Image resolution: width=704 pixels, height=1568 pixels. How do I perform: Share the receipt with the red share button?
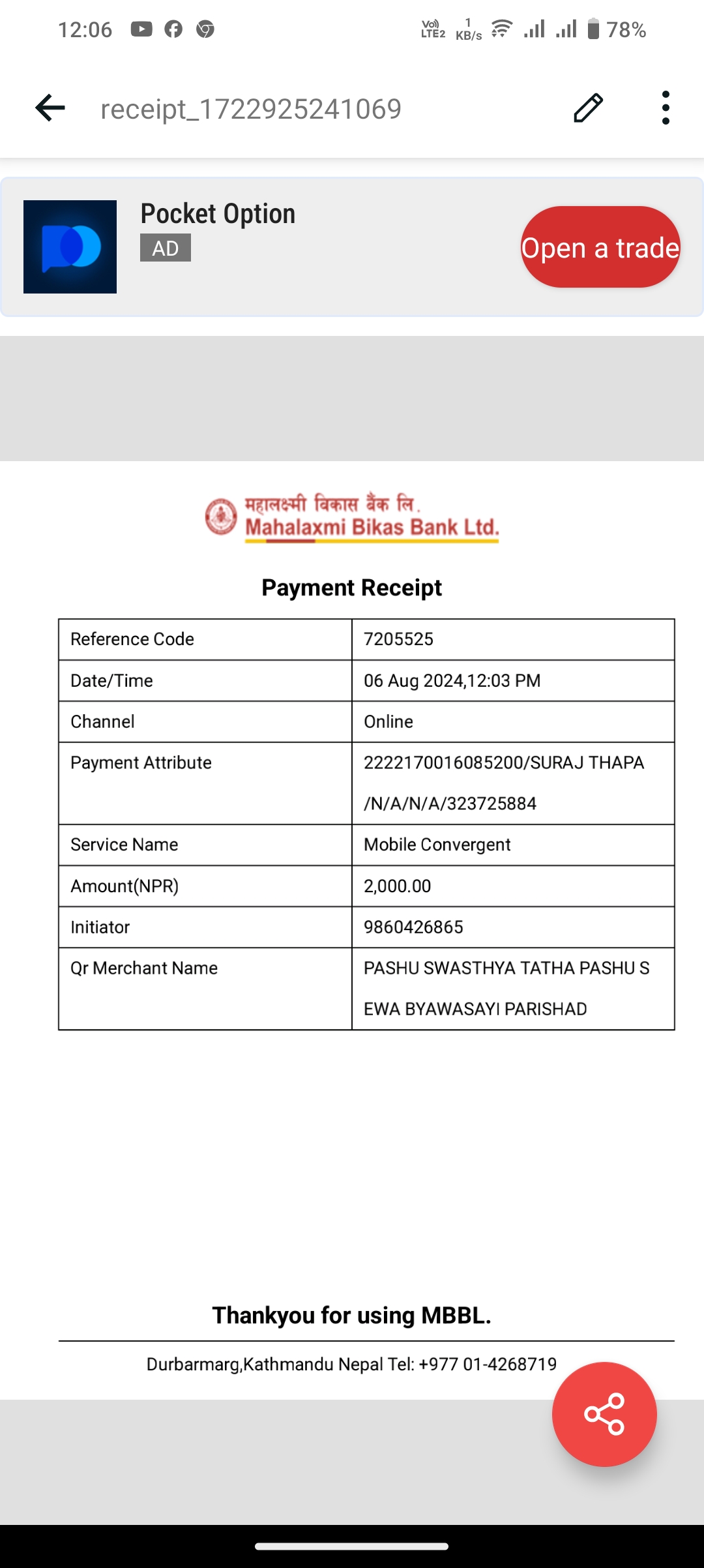click(604, 1414)
